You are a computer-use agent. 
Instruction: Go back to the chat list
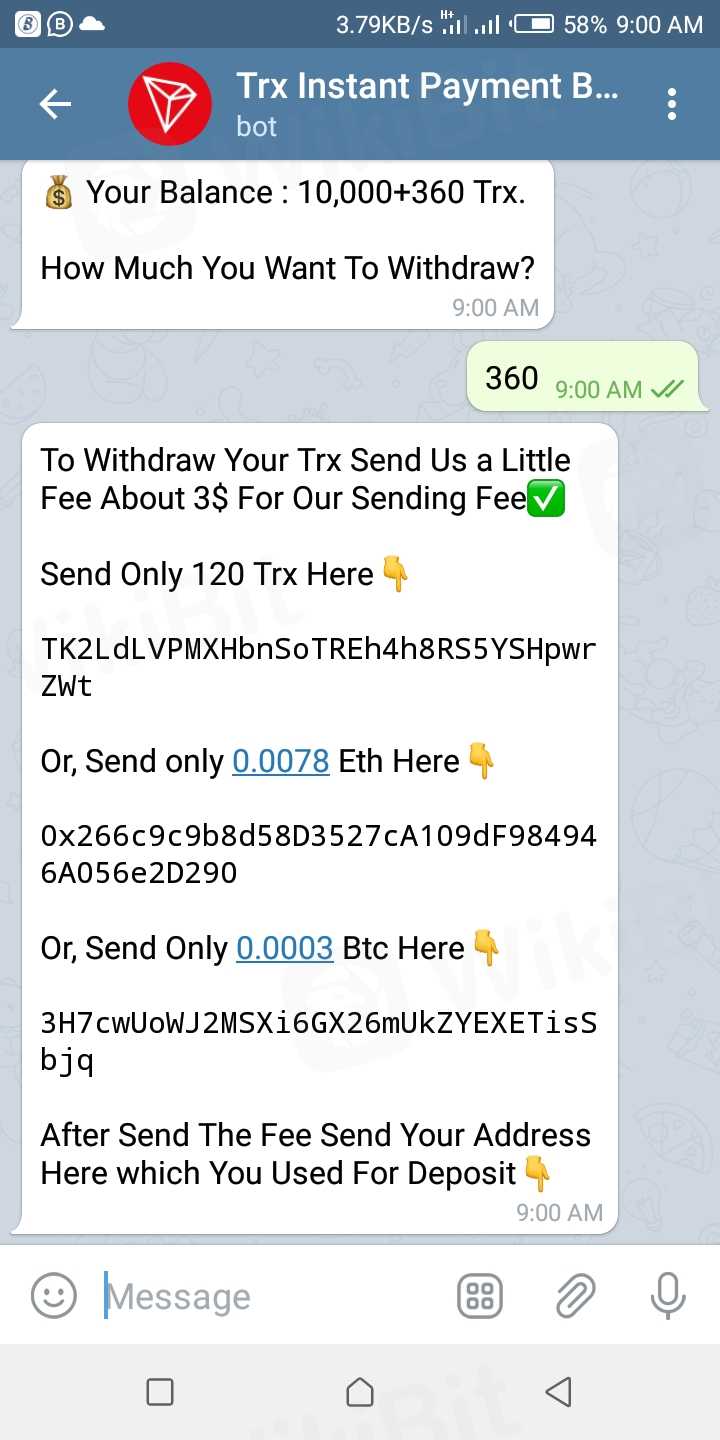click(55, 104)
